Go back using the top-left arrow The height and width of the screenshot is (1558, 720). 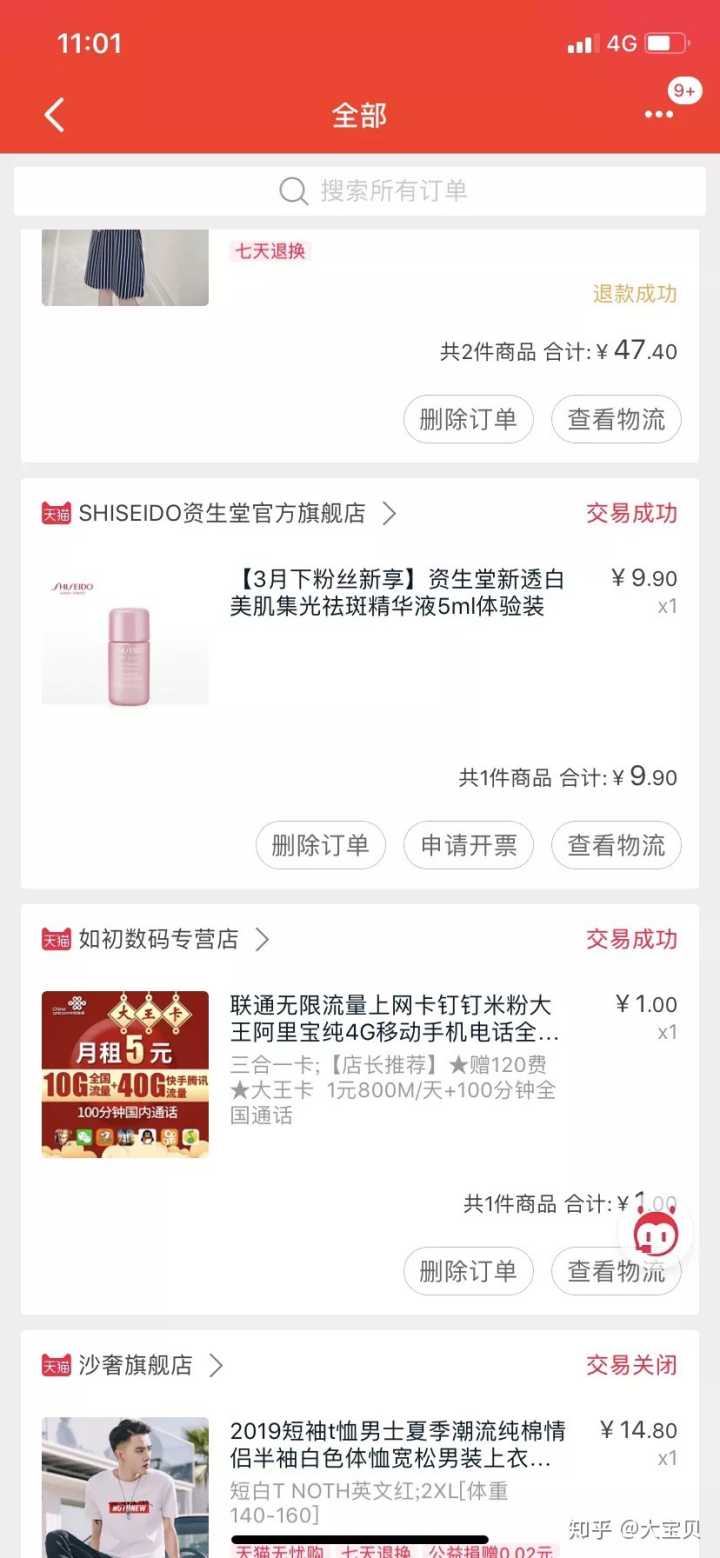point(55,115)
